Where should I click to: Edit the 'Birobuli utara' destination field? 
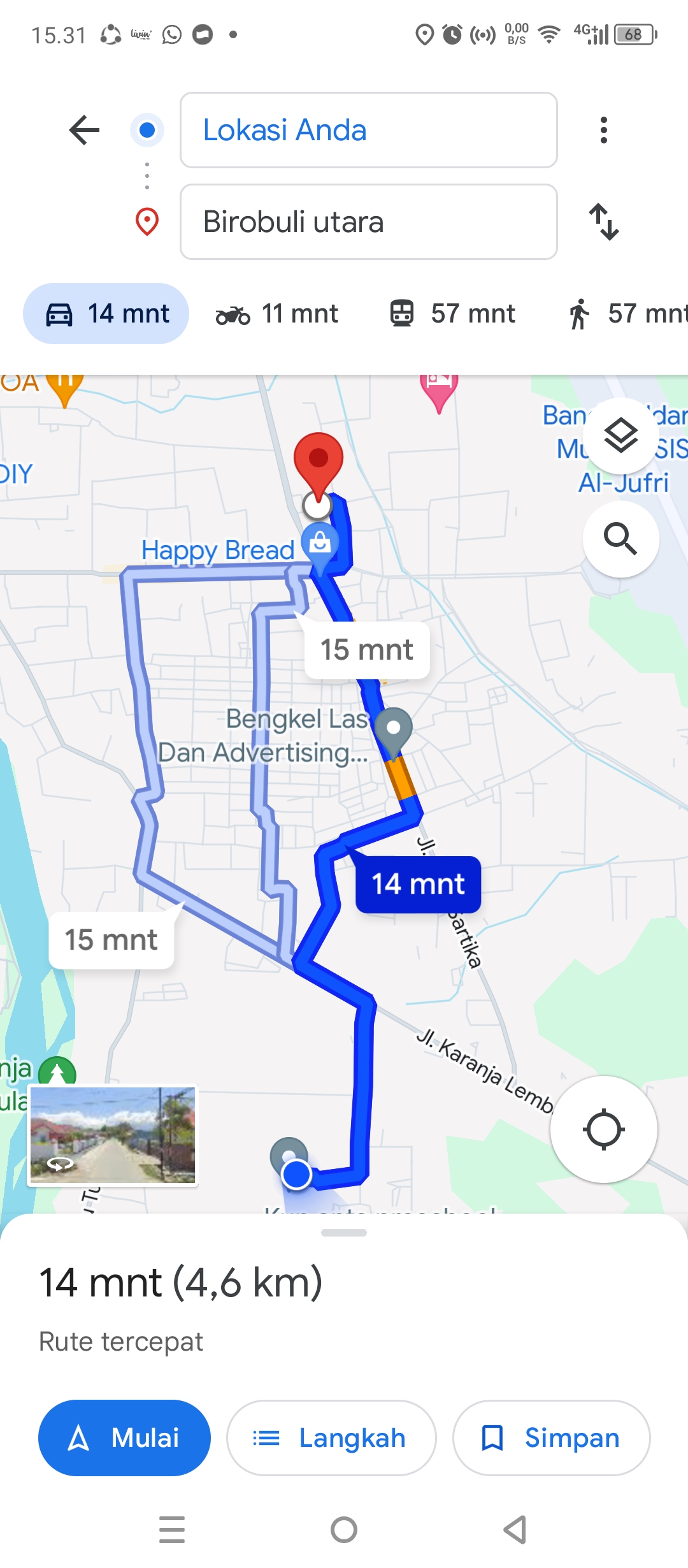point(369,222)
